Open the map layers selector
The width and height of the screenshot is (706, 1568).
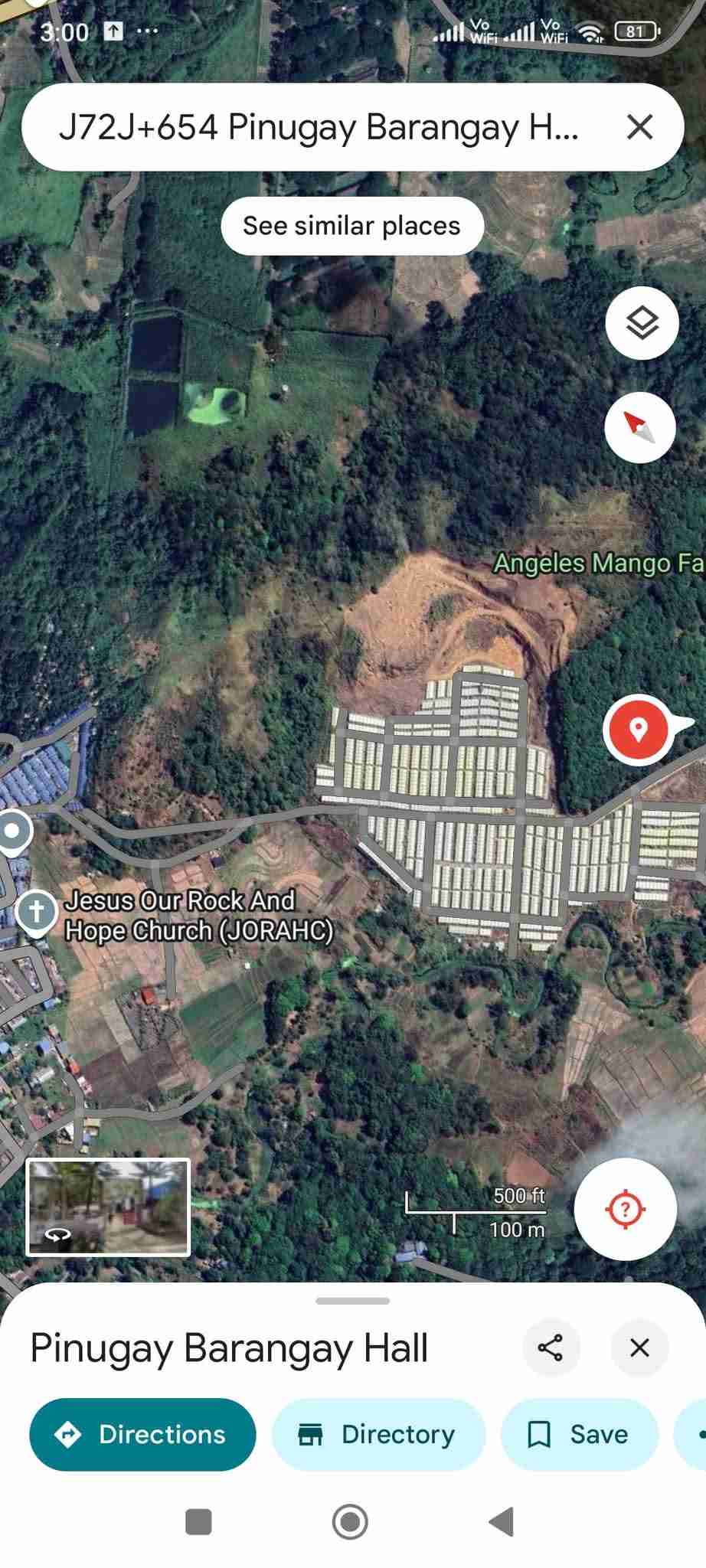pos(642,323)
